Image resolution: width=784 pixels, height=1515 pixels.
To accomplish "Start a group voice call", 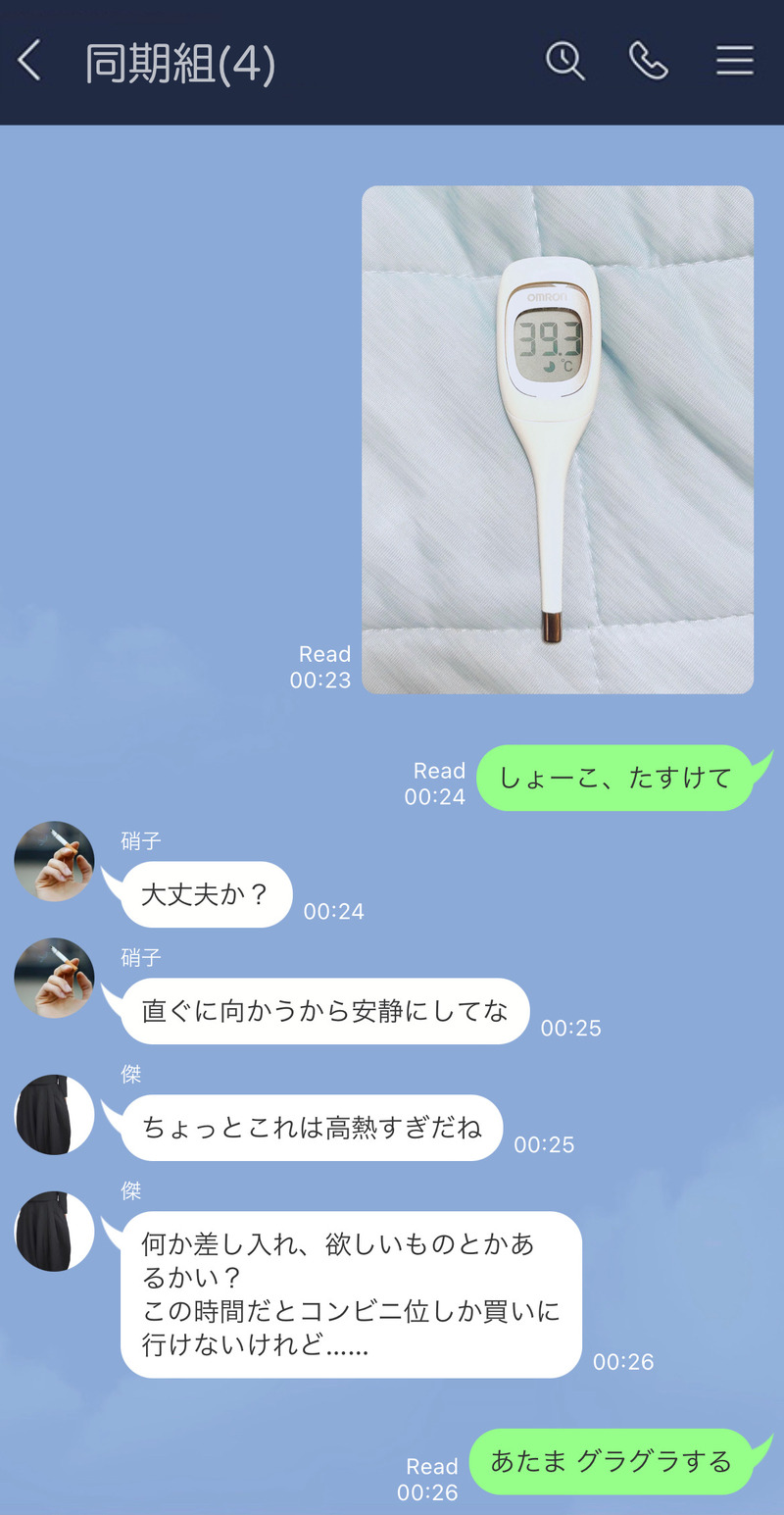I will pyautogui.click(x=648, y=62).
